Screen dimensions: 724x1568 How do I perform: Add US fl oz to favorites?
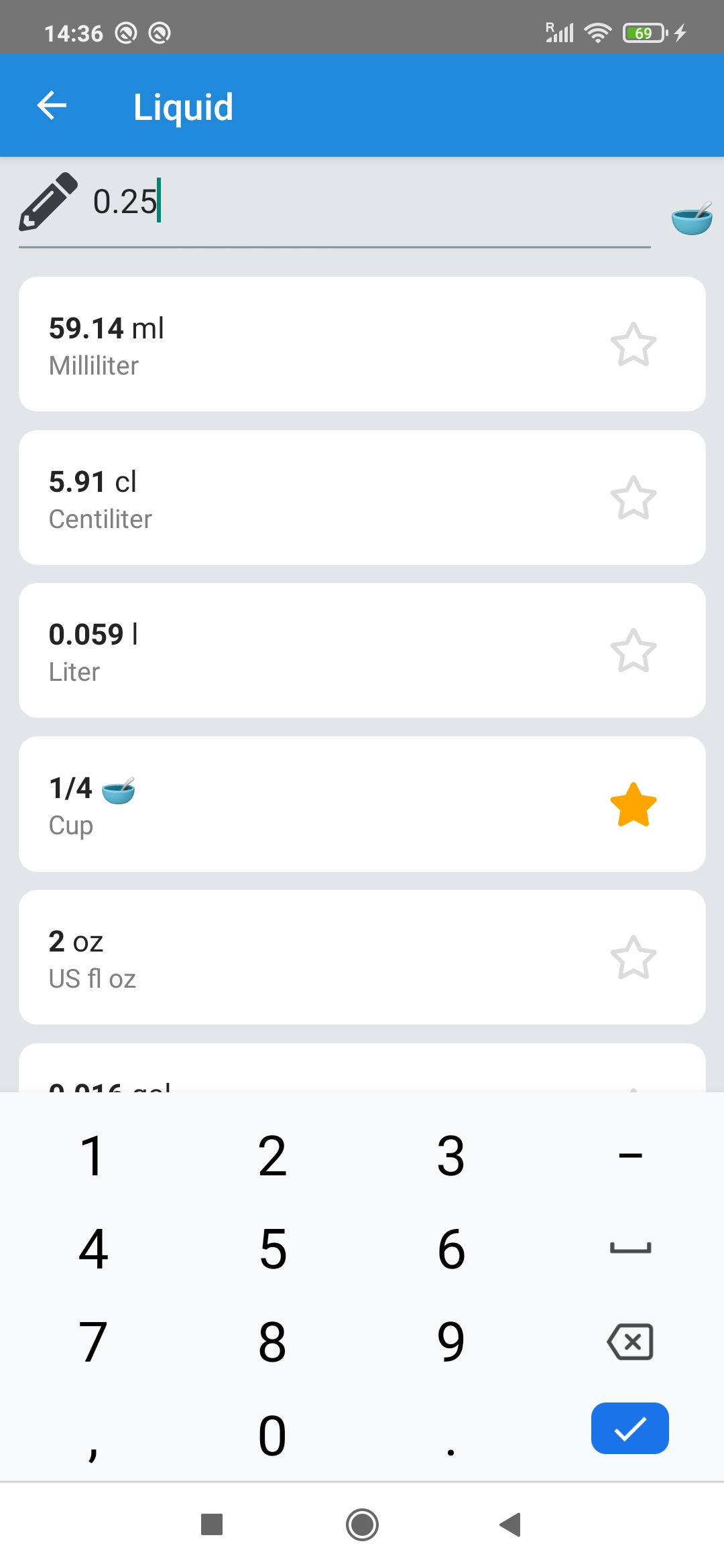coord(633,958)
